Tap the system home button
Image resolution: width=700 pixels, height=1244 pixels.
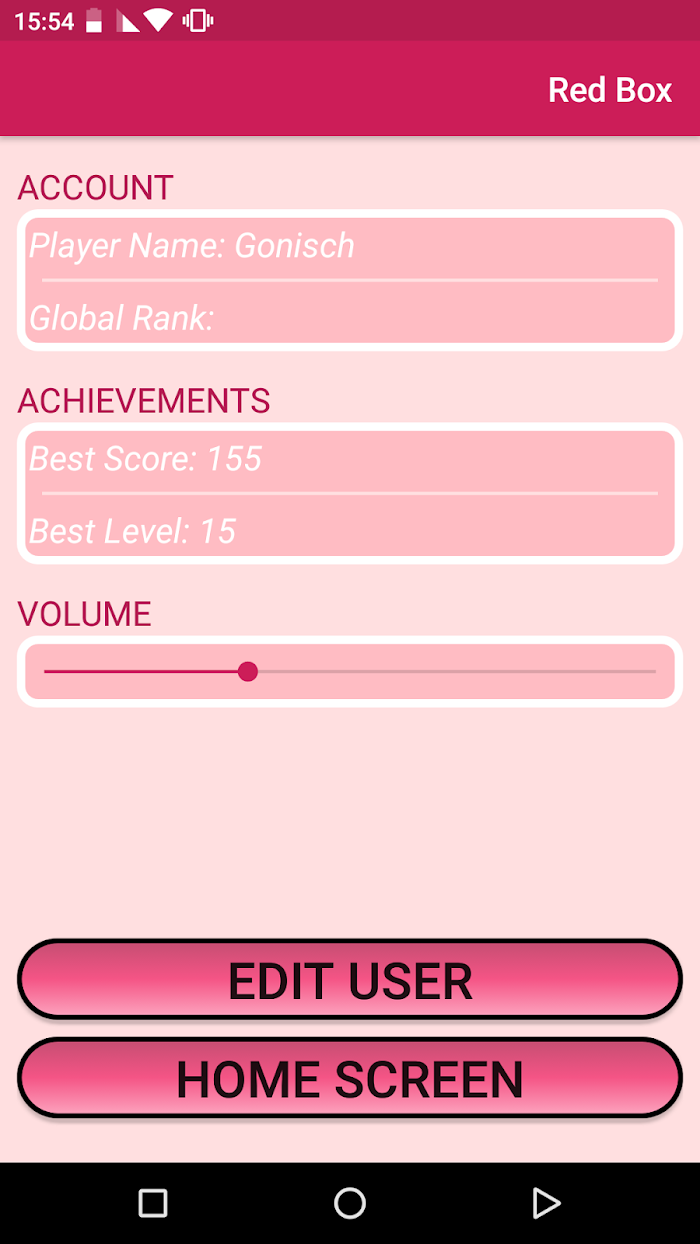tap(350, 1203)
